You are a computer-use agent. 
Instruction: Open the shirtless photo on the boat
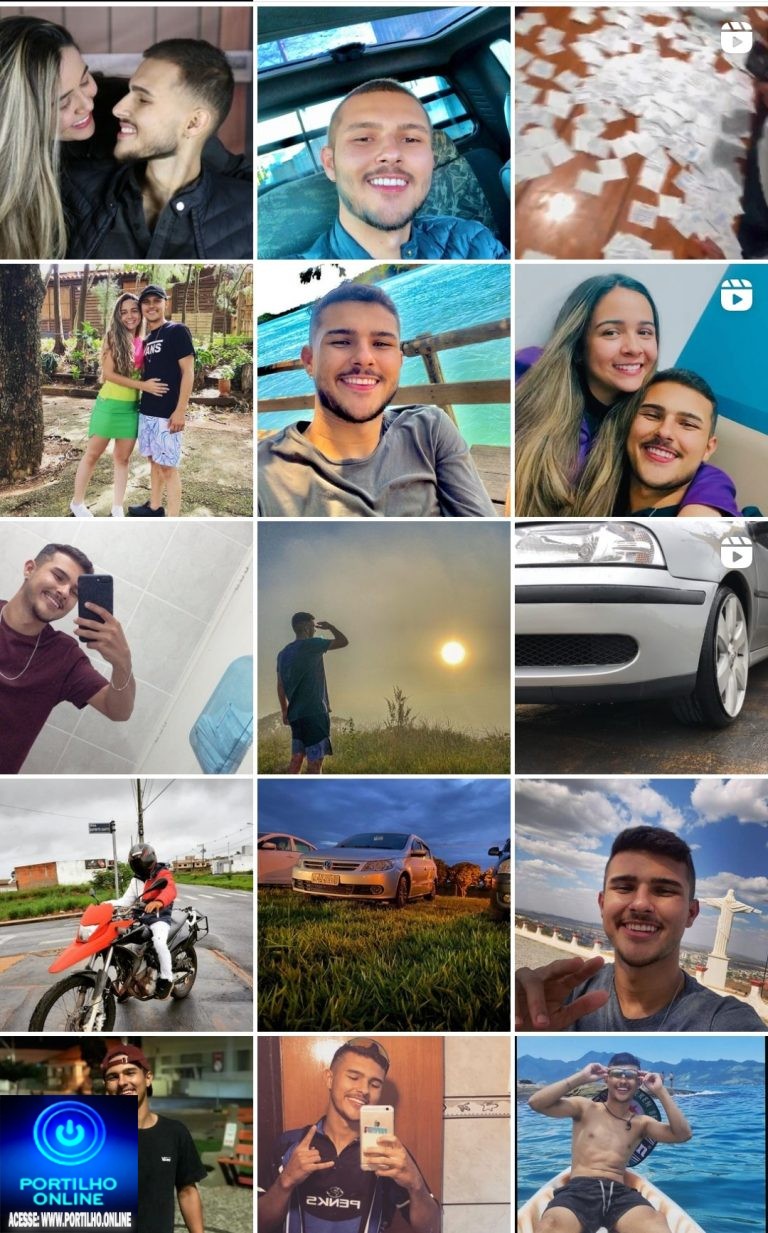pyautogui.click(x=640, y=1133)
